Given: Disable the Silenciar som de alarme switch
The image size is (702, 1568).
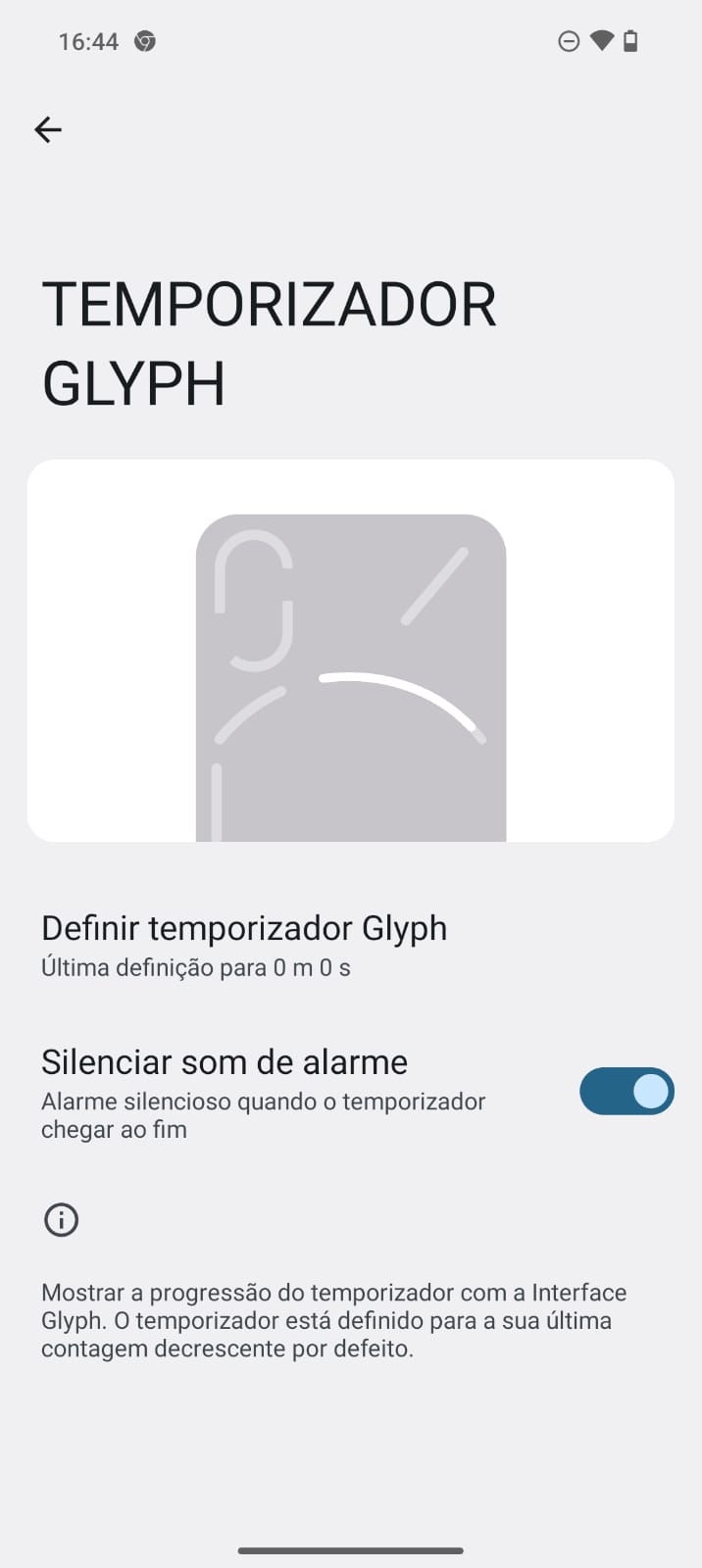Looking at the screenshot, I should pos(626,1092).
